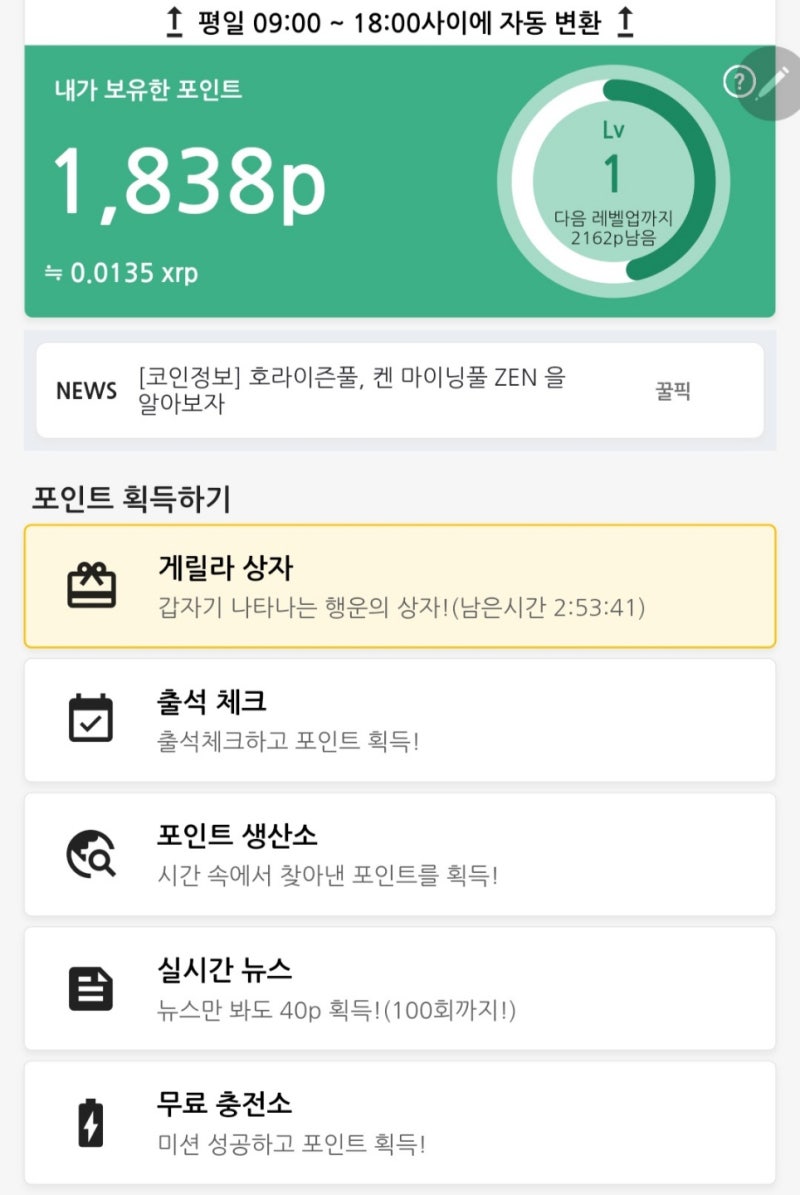Image resolution: width=800 pixels, height=1195 pixels.
Task: Open the 게릴라 상자 gift box icon
Action: click(91, 585)
